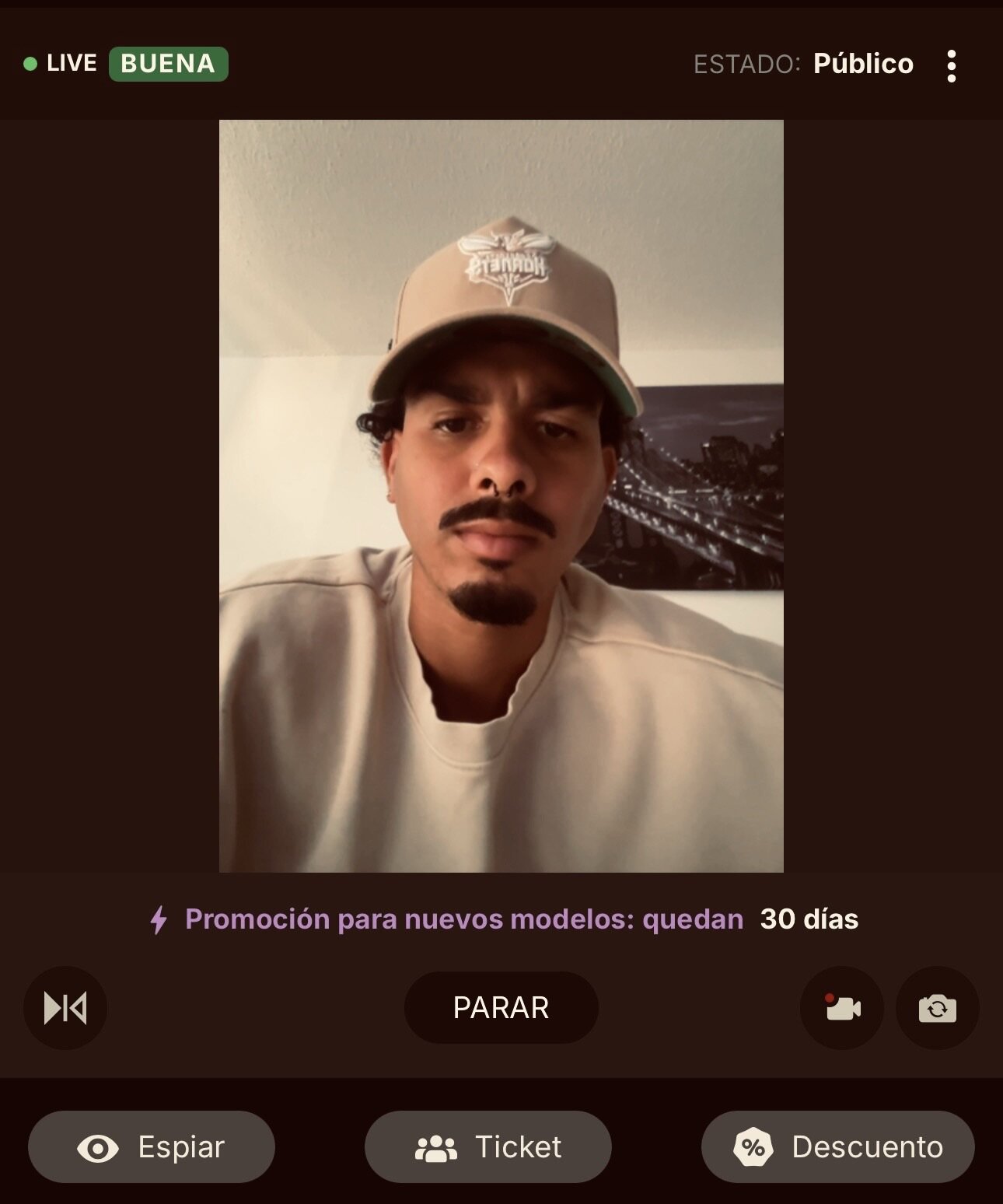The width and height of the screenshot is (1003, 1204).
Task: Start a Ticket show
Action: pyautogui.click(x=488, y=1147)
